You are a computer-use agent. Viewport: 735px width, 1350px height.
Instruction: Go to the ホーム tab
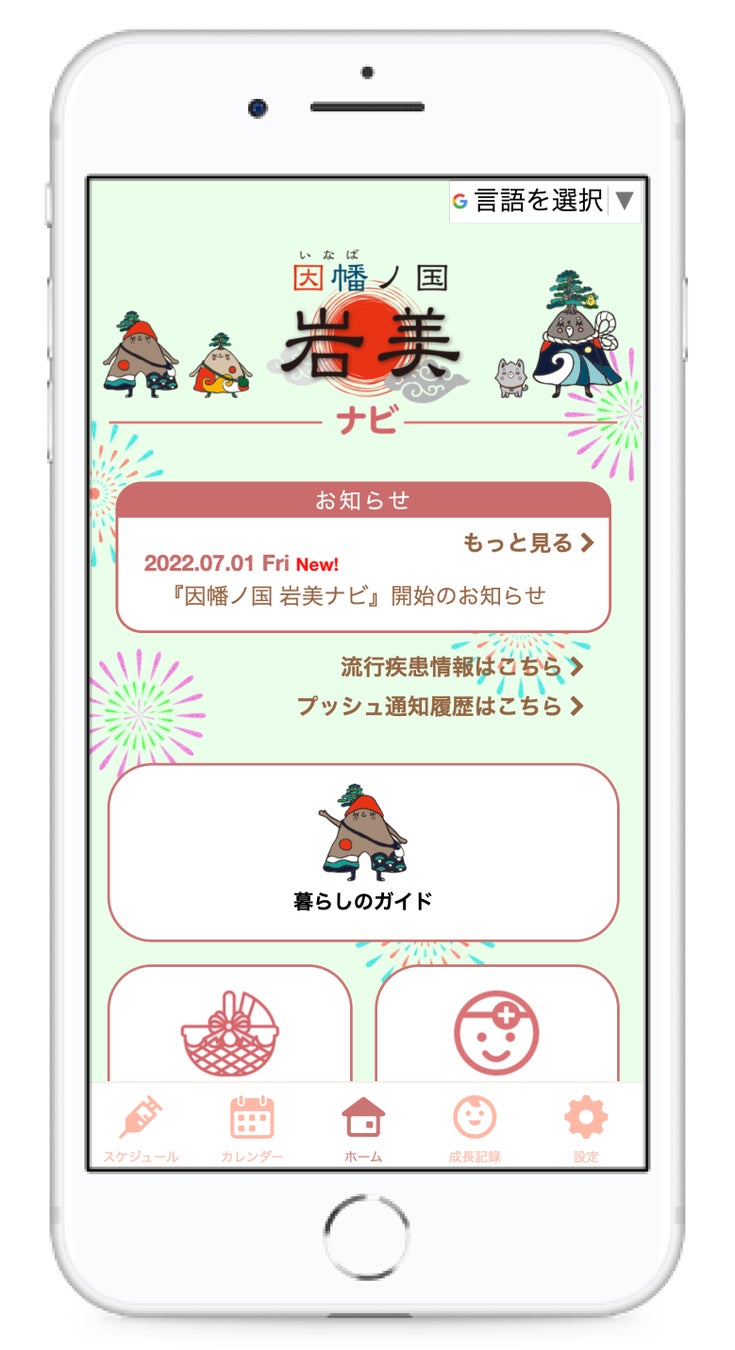362,1128
